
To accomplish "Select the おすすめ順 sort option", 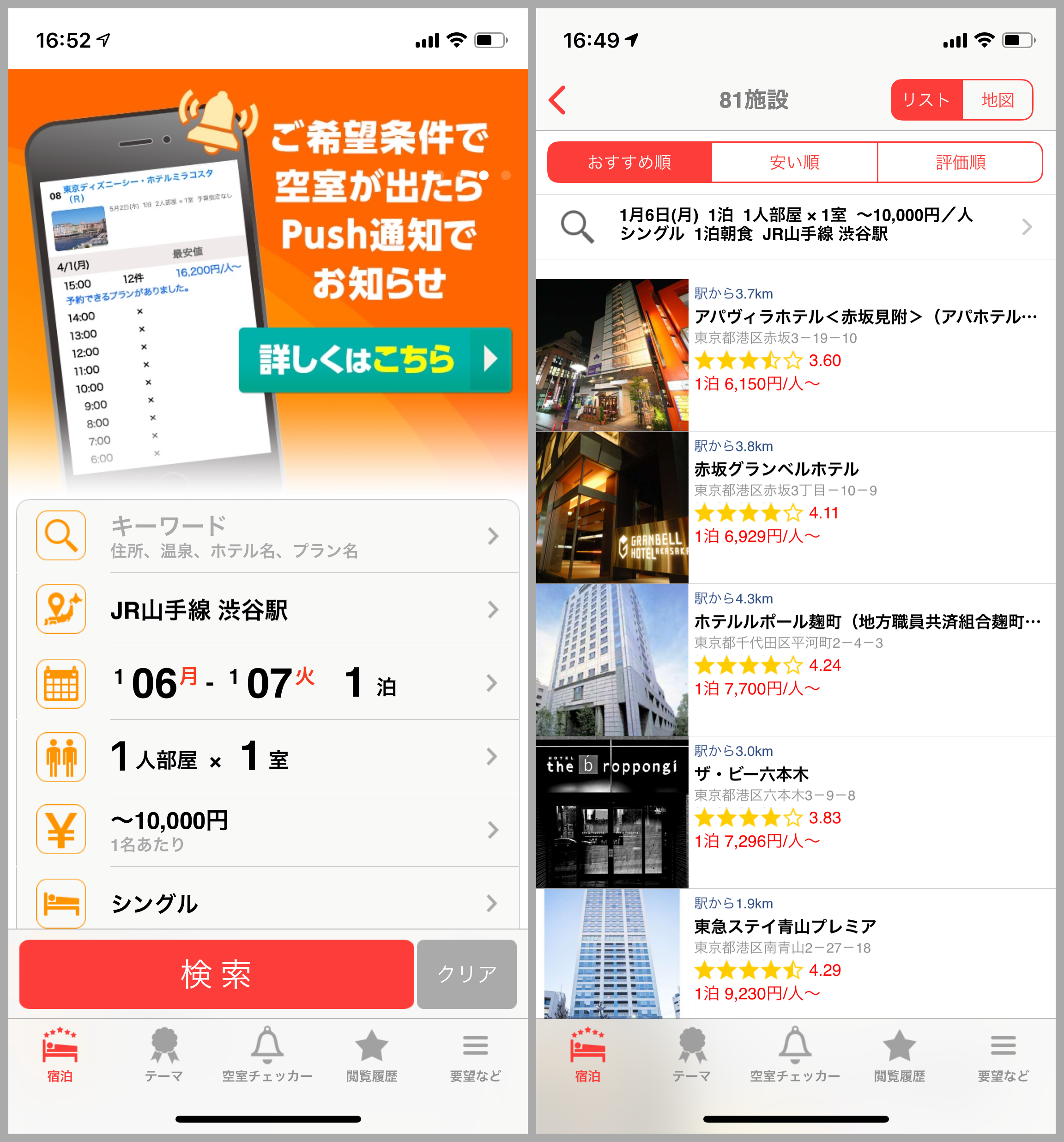I will tap(629, 163).
